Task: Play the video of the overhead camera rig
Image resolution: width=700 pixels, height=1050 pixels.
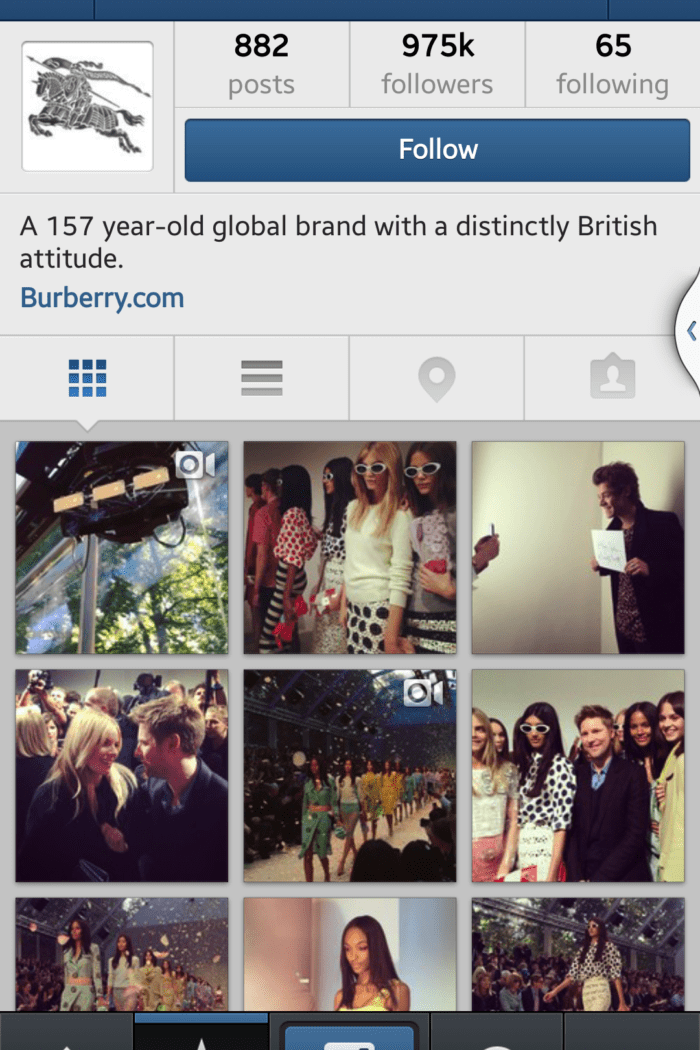Action: (122, 548)
